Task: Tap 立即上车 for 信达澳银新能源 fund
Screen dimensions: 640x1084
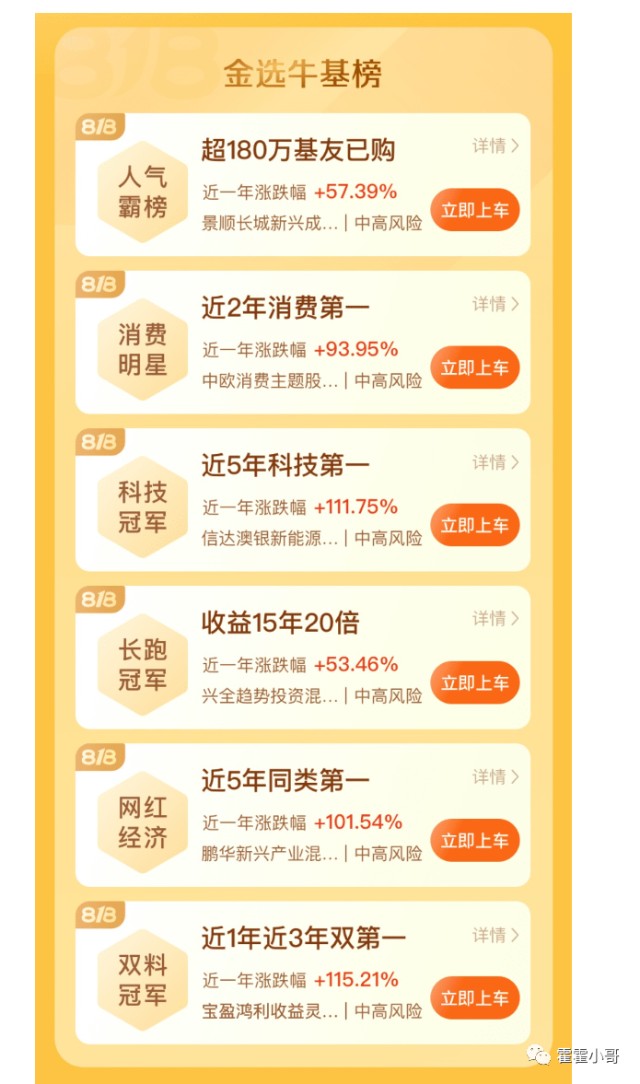Action: (x=475, y=525)
